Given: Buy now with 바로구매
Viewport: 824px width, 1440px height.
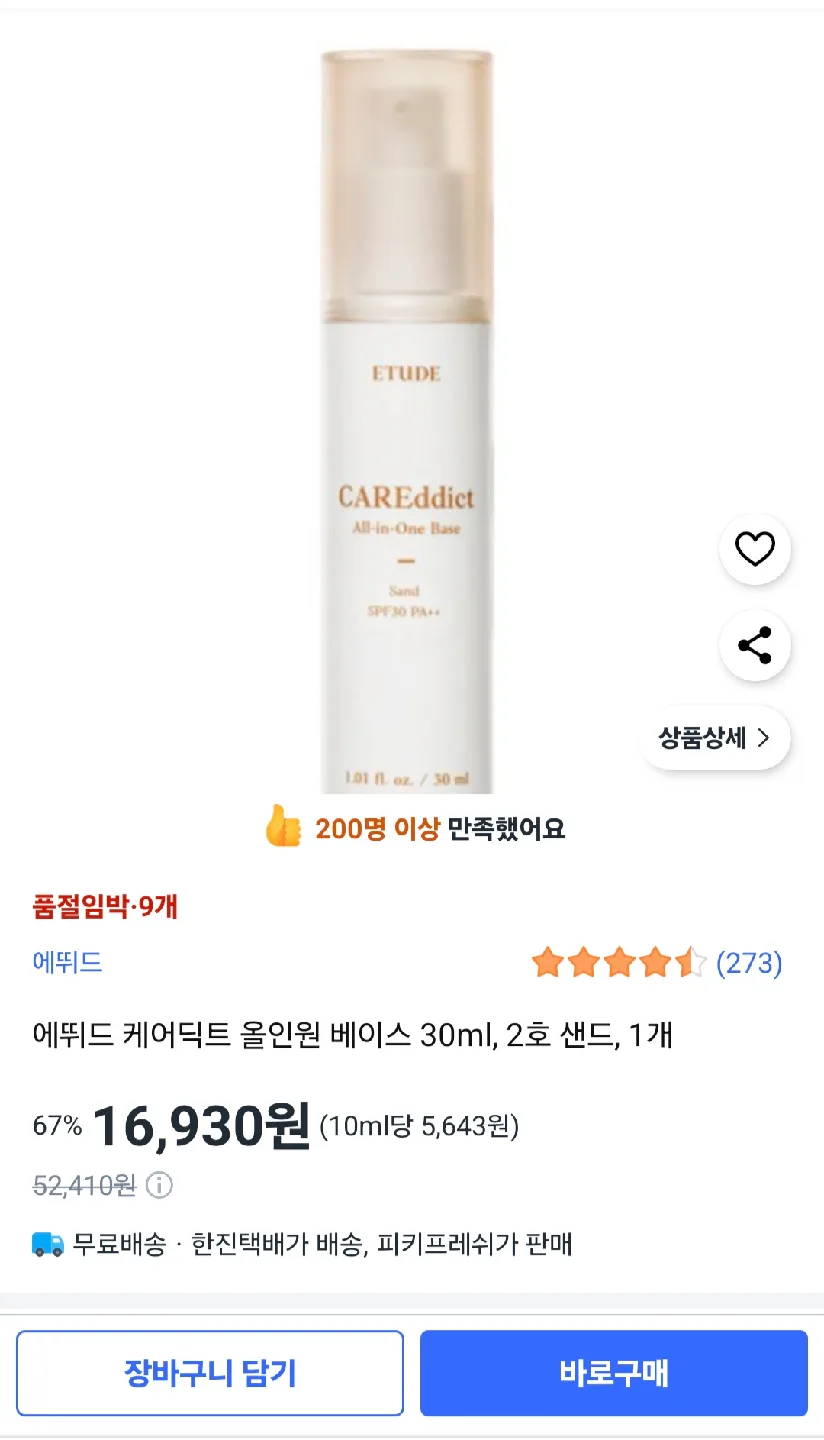Looking at the screenshot, I should pyautogui.click(x=613, y=1373).
